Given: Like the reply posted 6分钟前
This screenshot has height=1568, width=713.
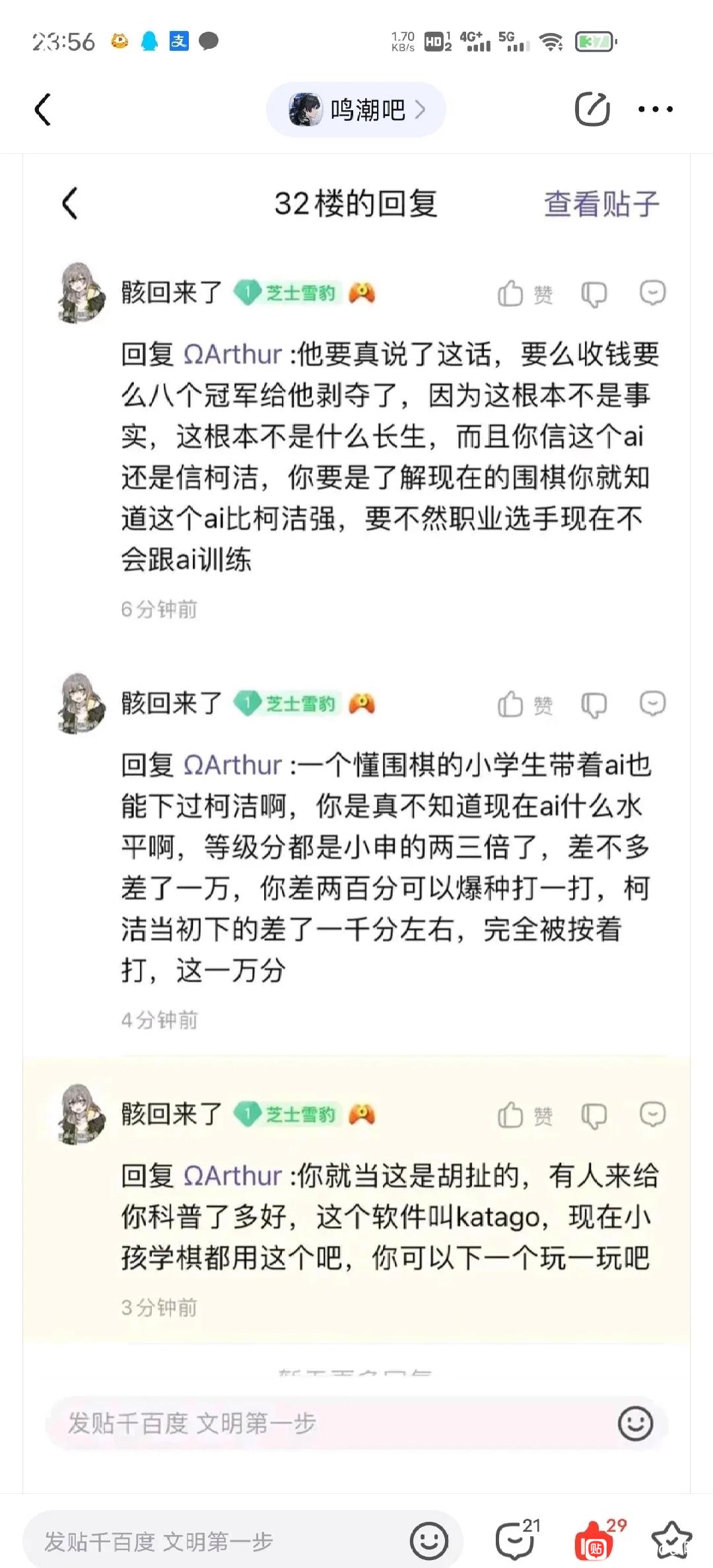Looking at the screenshot, I should tap(524, 294).
